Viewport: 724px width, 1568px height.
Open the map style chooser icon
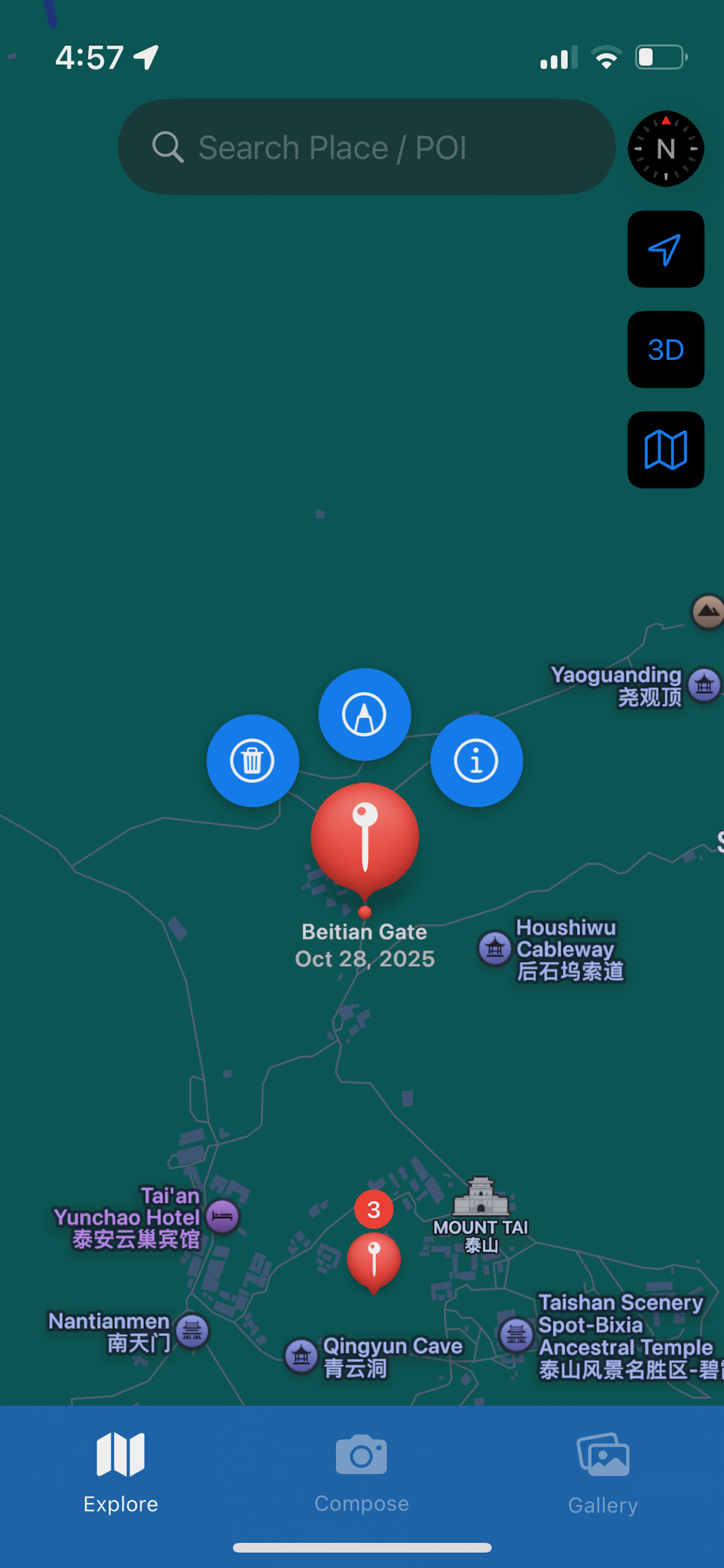(x=666, y=450)
